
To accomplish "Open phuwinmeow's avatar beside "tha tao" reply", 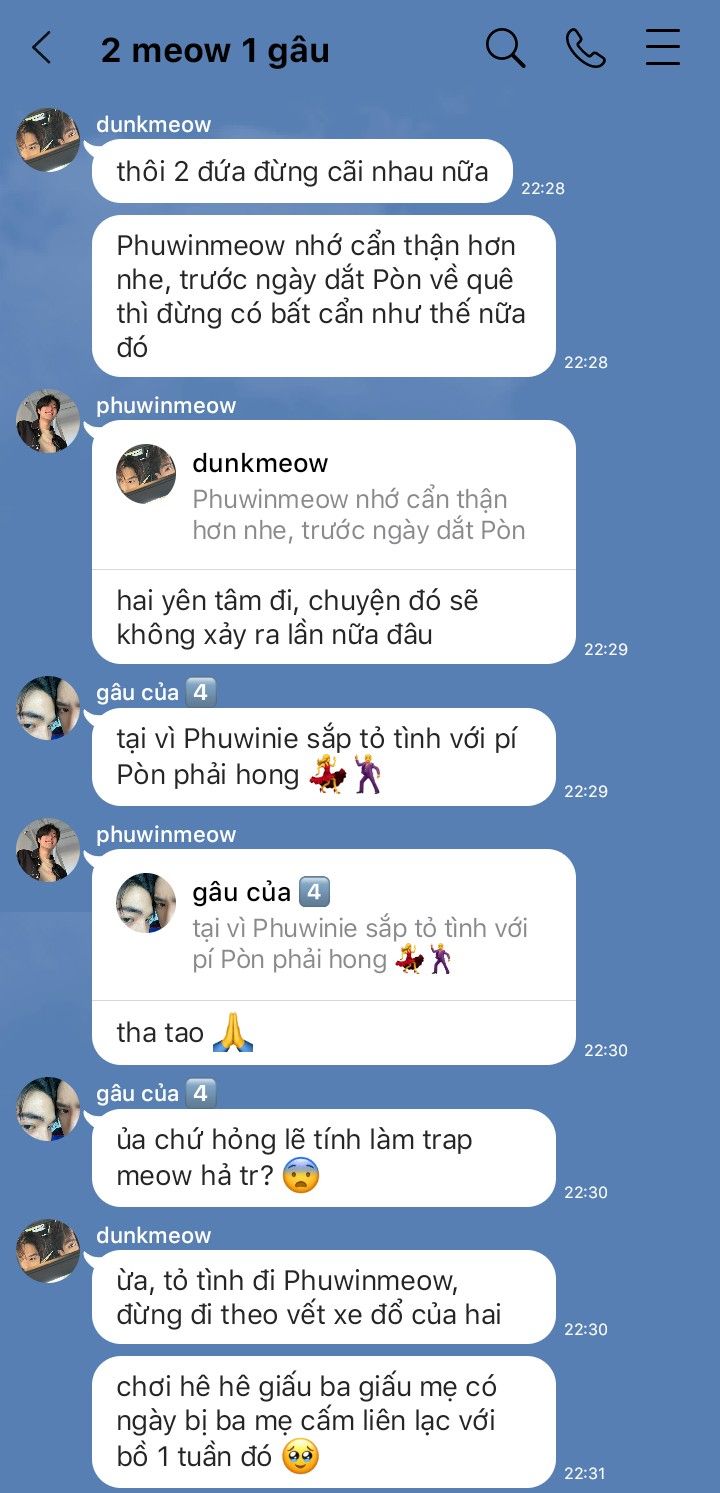I will tap(48, 850).
